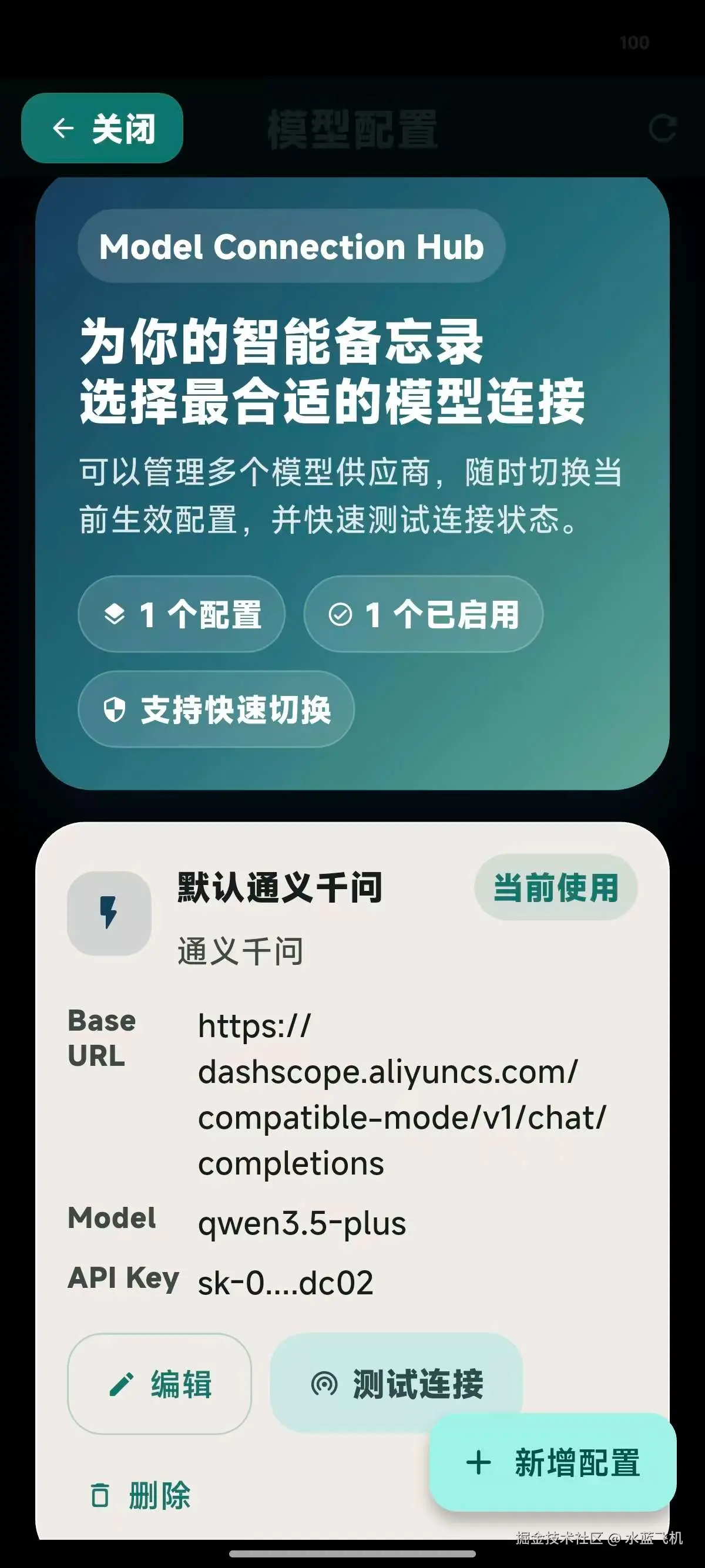Refresh the model configuration list

pyautogui.click(x=662, y=129)
